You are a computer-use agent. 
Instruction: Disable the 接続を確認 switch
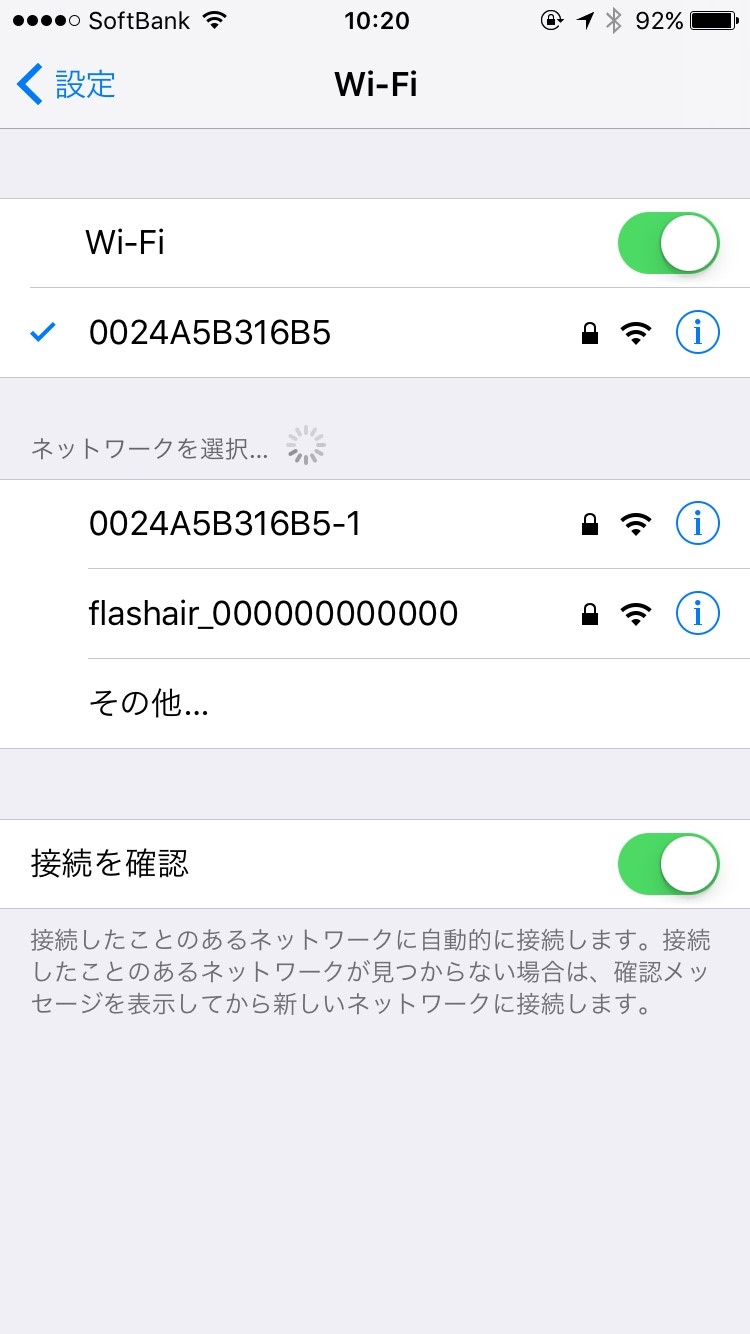click(667, 863)
